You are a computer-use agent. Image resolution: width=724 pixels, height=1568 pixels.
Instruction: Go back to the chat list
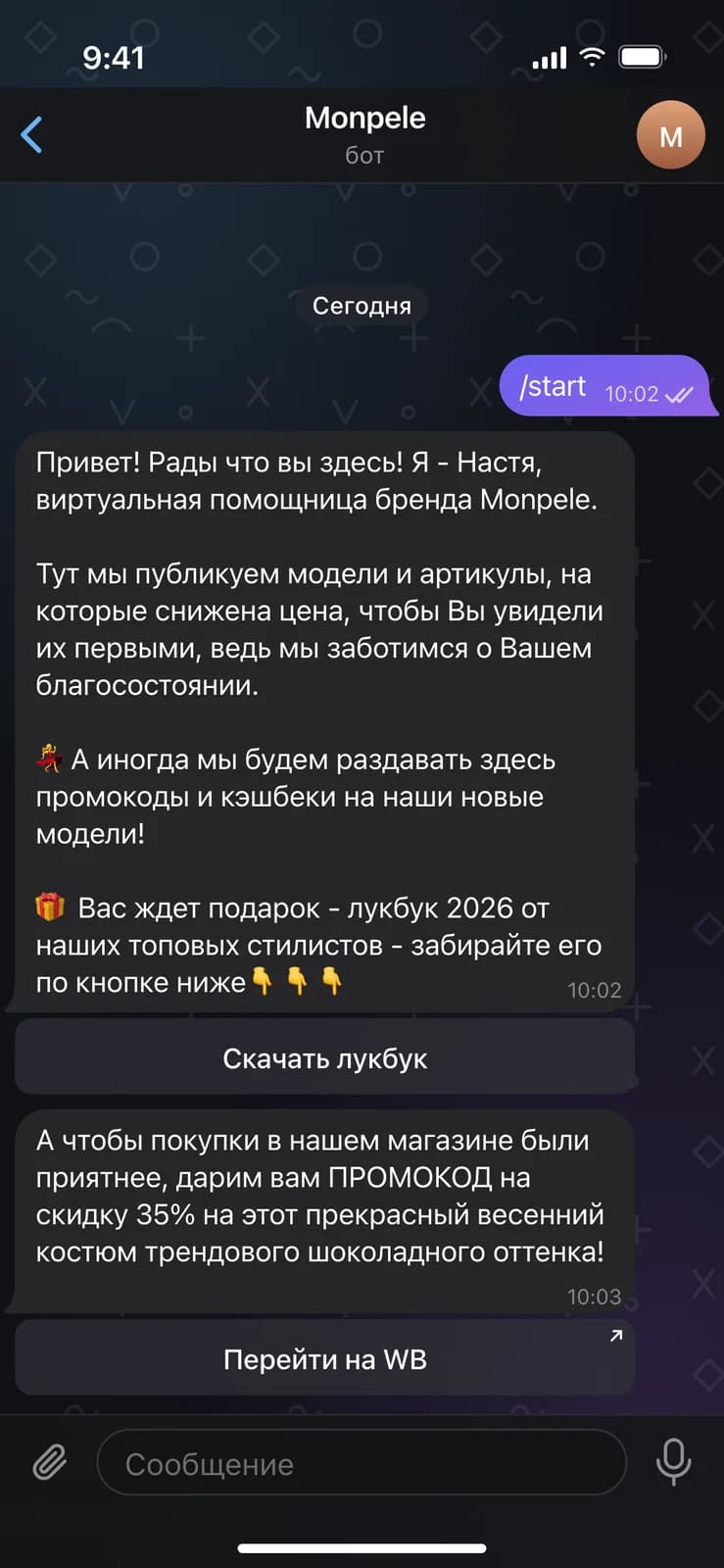[x=31, y=135]
